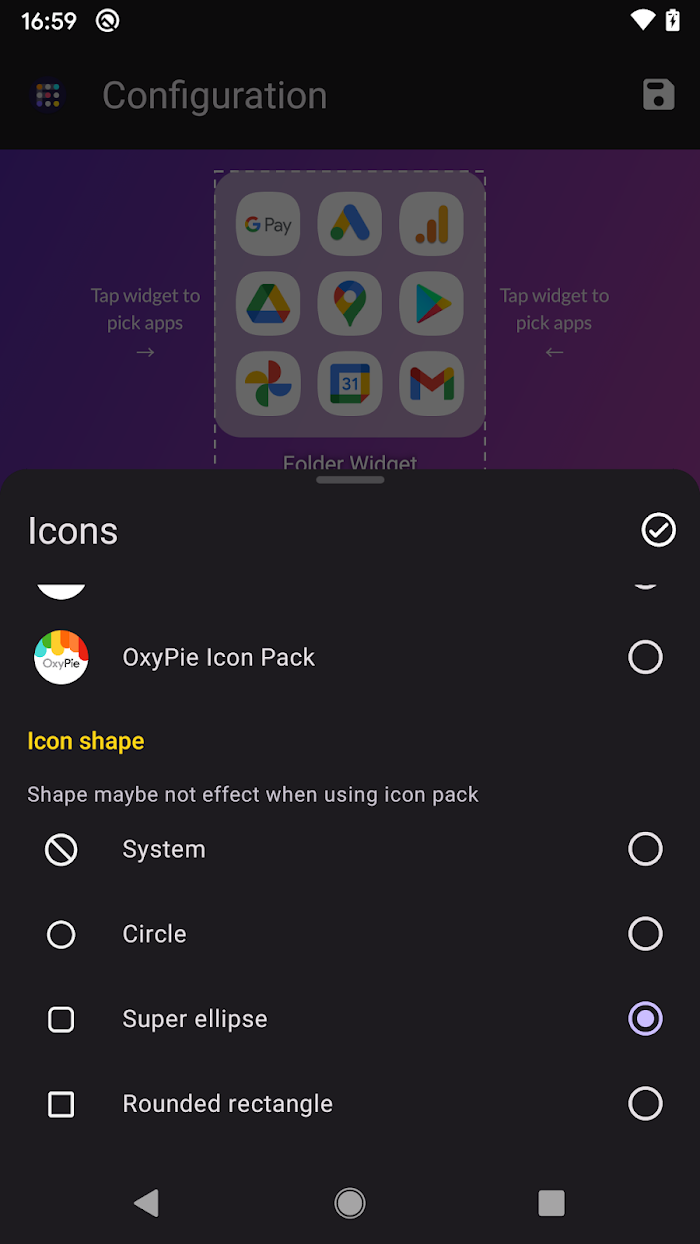Pick the Rounded rectangle icon shape

pos(350,1104)
